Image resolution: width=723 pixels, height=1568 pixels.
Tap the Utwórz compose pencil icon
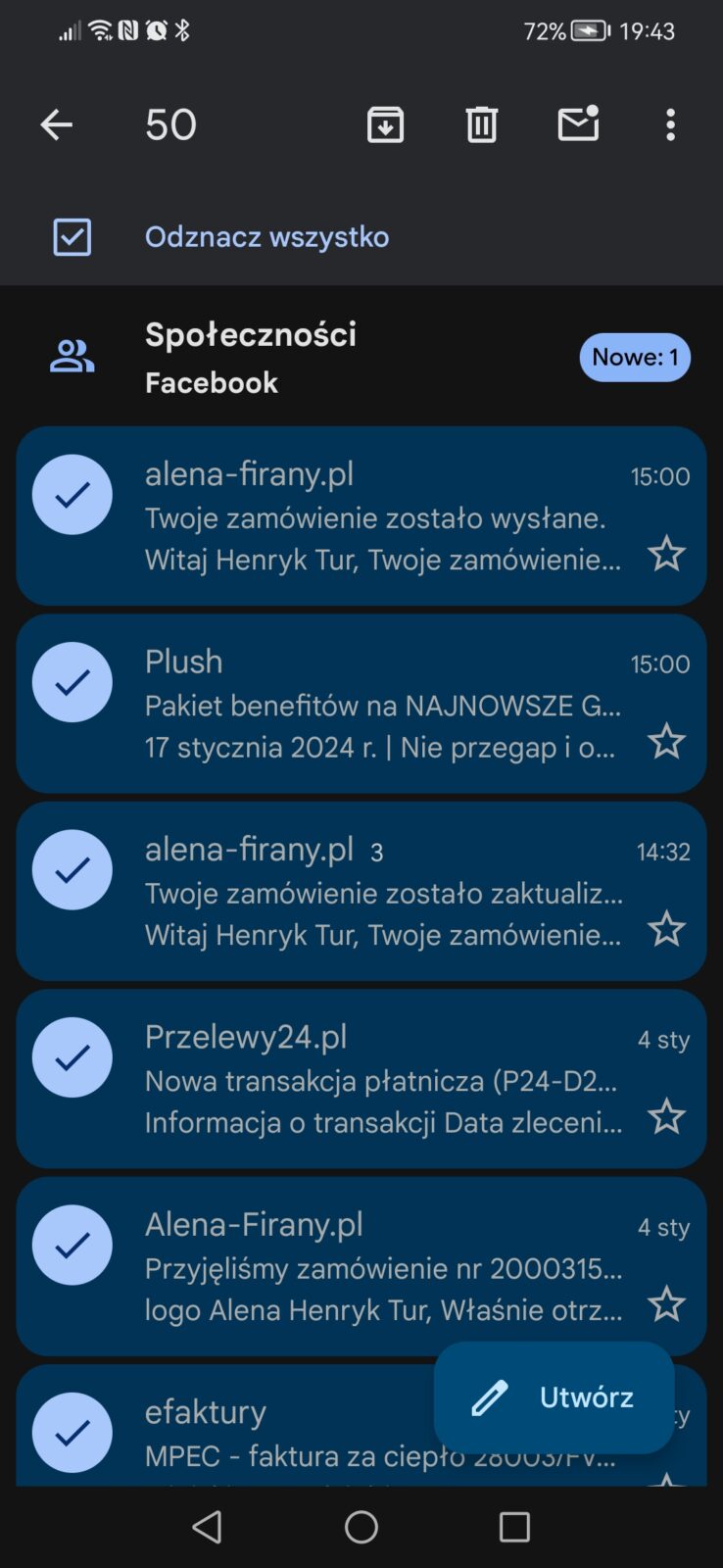(x=490, y=1397)
